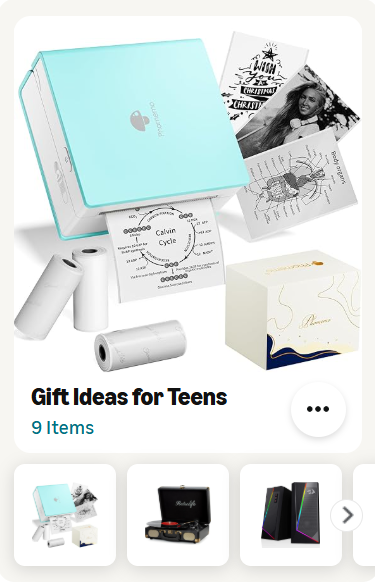Show next items with the right arrow
The height and width of the screenshot is (582, 375).
346,515
